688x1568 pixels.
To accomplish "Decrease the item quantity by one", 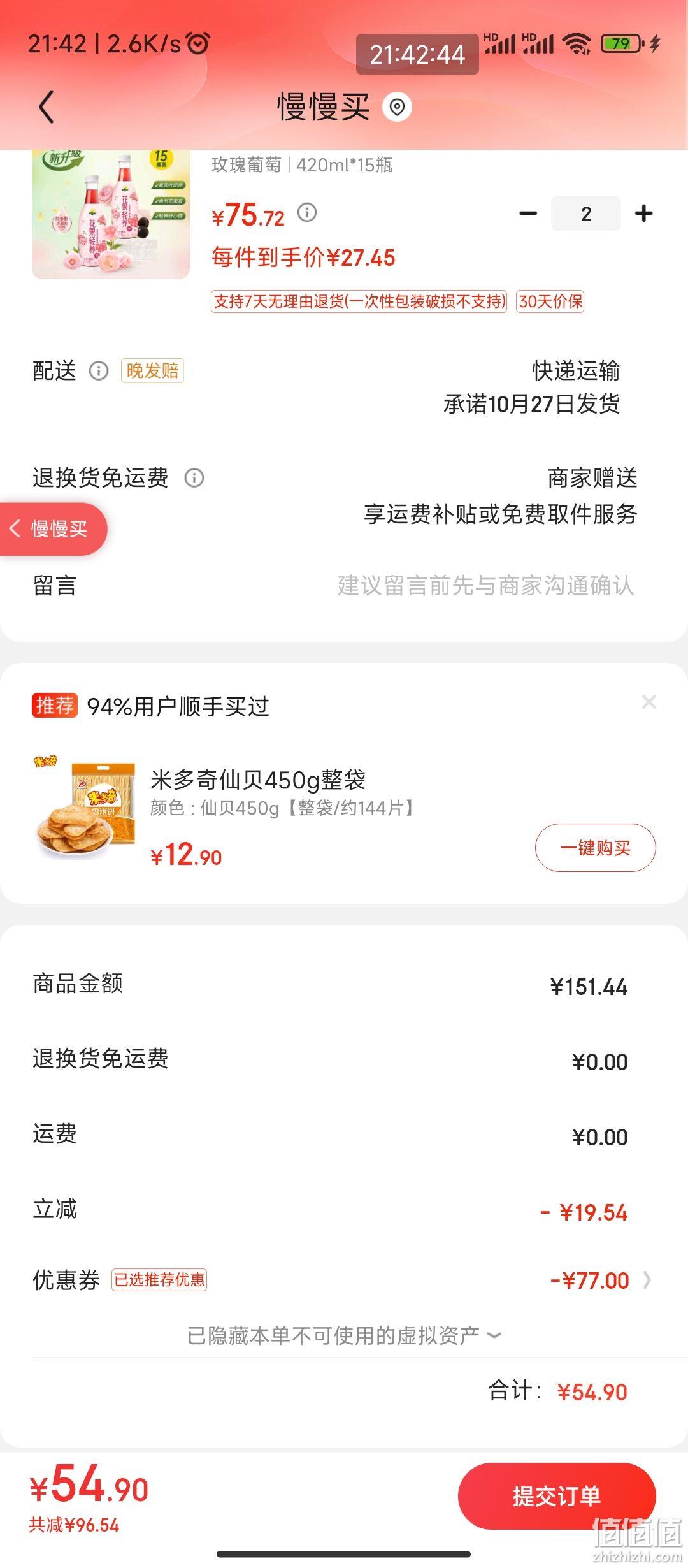I will (528, 214).
